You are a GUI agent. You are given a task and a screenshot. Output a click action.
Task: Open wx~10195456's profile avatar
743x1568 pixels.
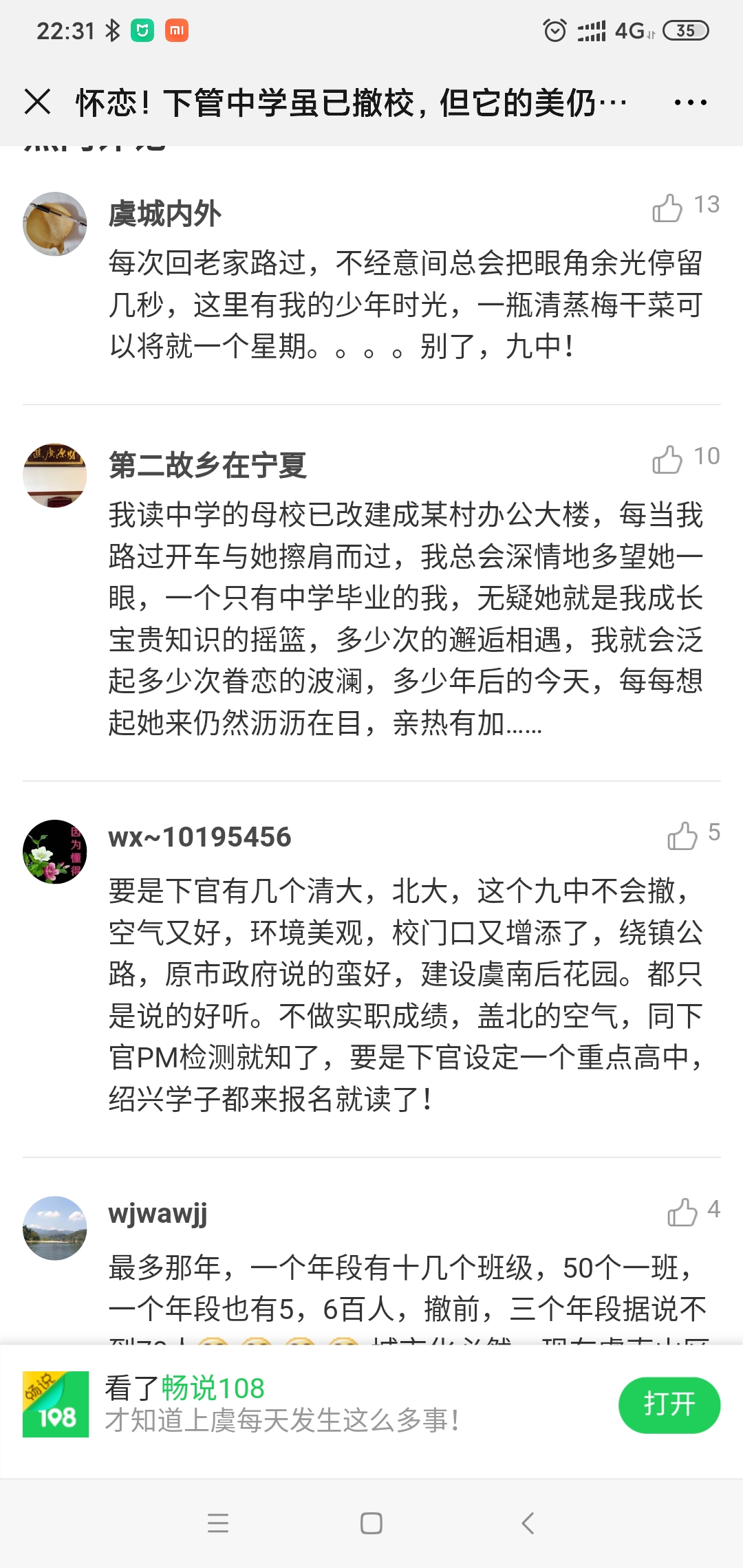pos(55,851)
